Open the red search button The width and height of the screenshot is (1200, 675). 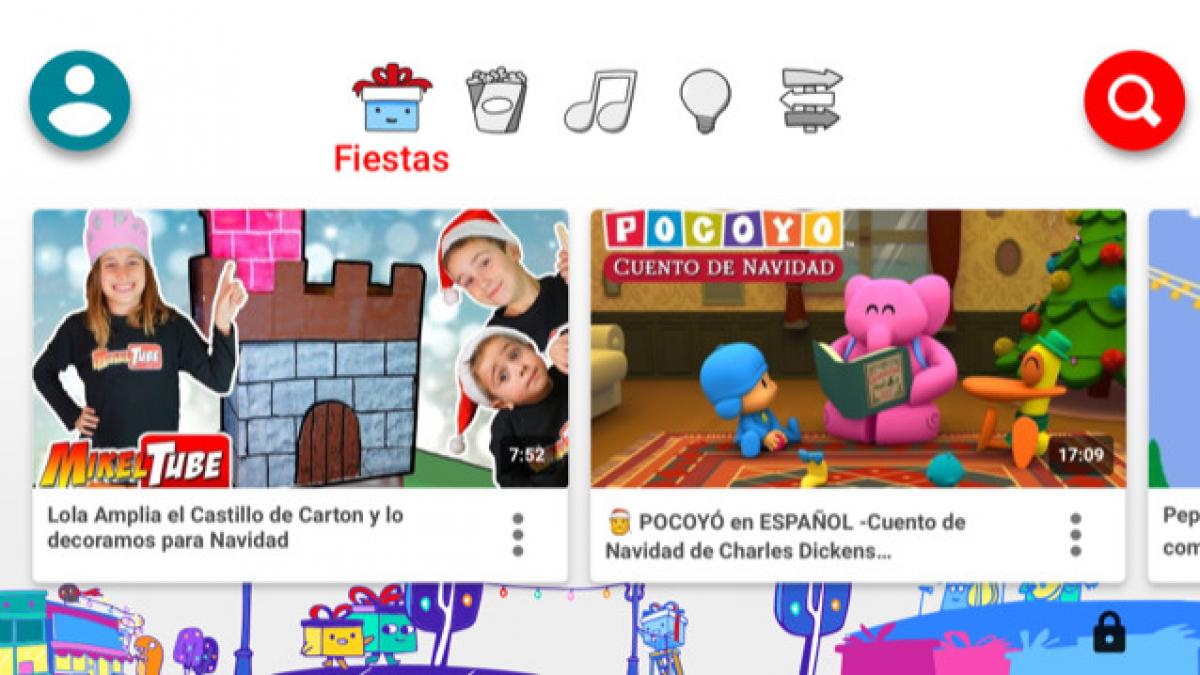[x=1134, y=101]
